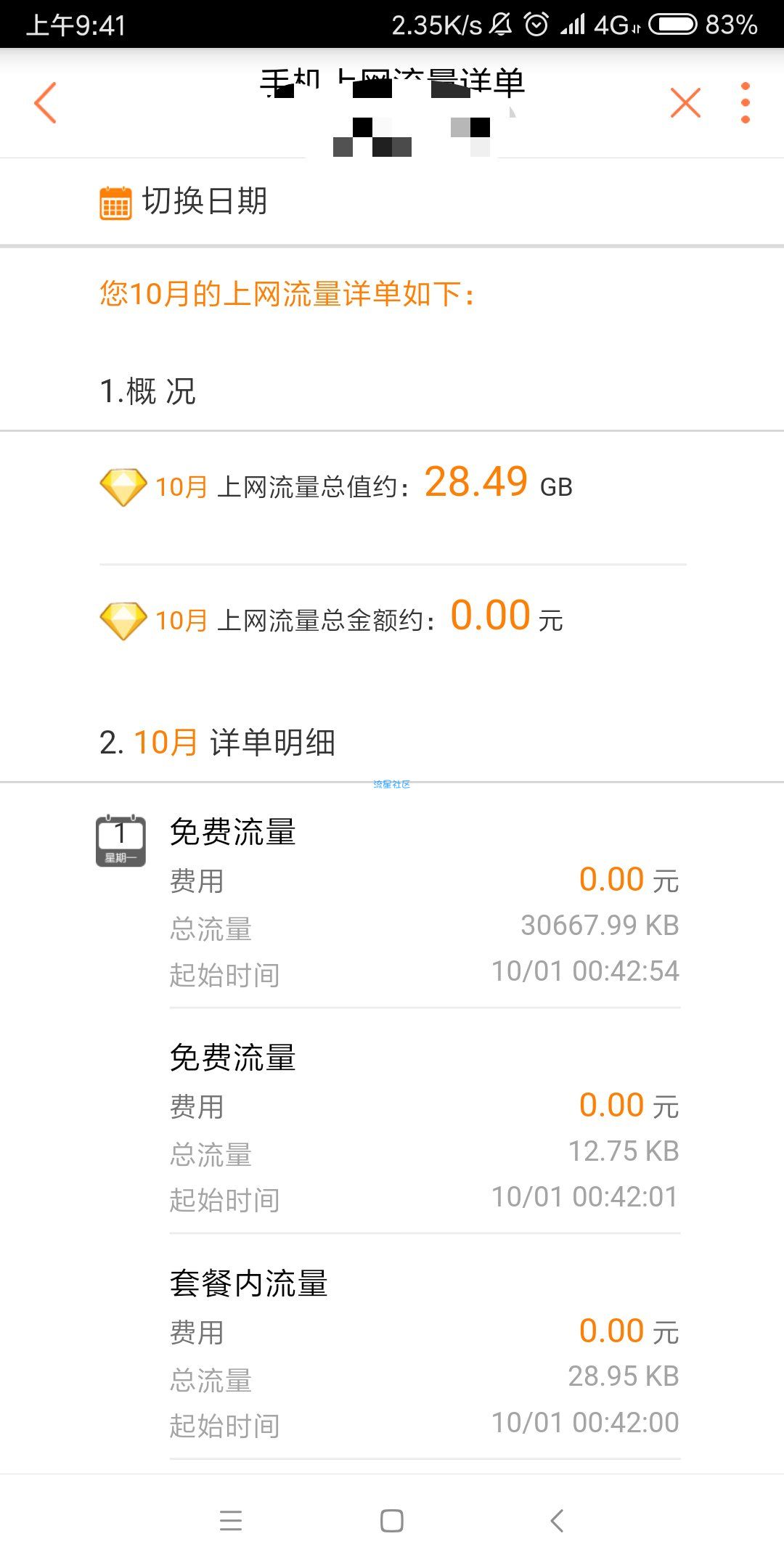784x1568 pixels.
Task: Open the three-dot overflow menu
Action: (745, 102)
